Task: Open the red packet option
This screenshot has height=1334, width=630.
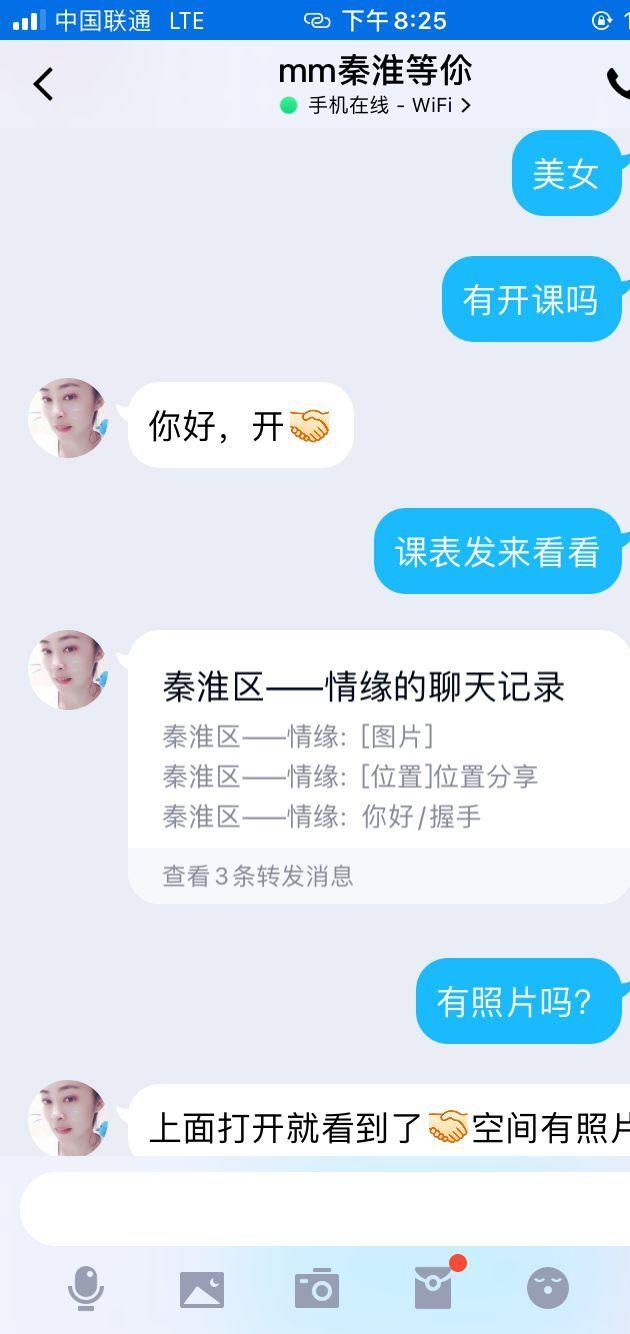Action: pyautogui.click(x=434, y=1288)
